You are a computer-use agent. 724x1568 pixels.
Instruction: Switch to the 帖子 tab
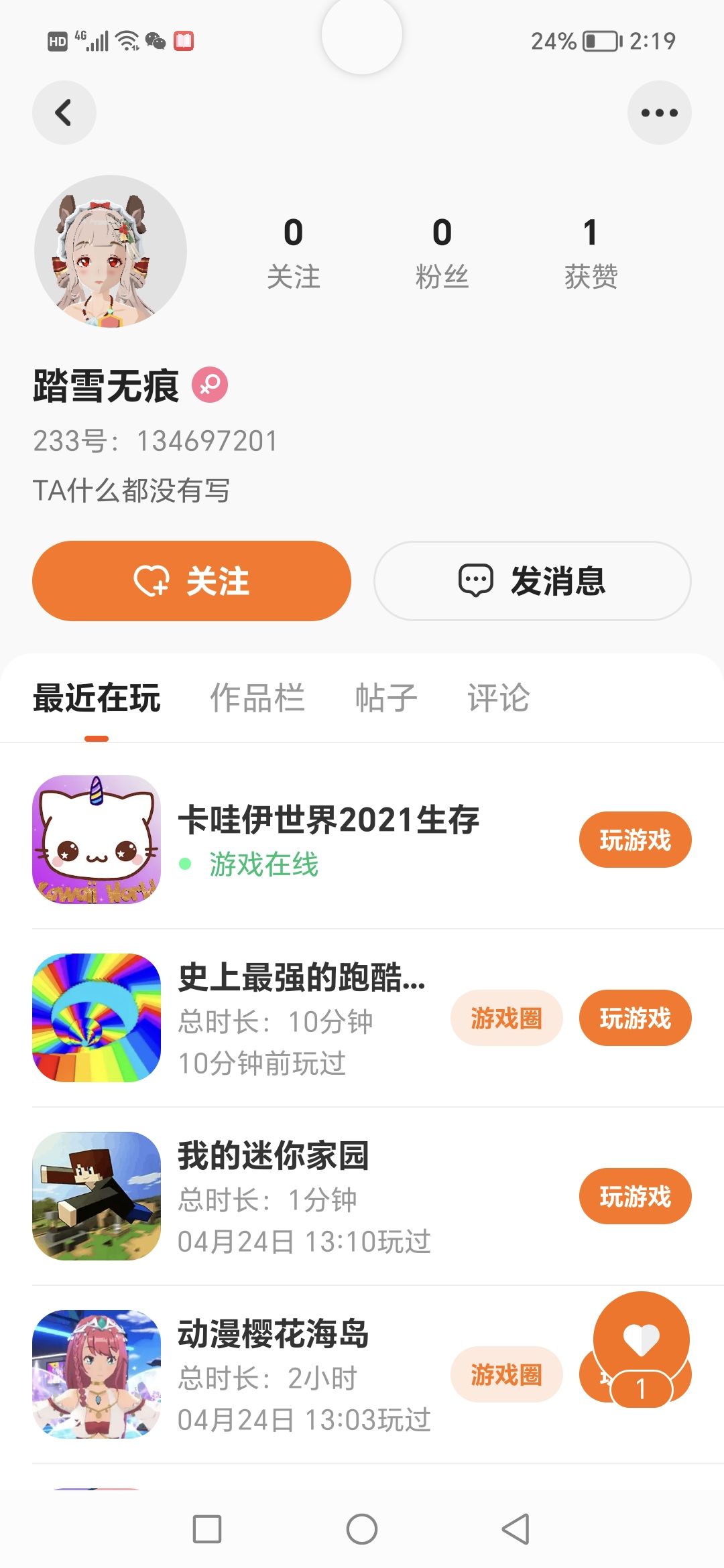pyautogui.click(x=386, y=698)
